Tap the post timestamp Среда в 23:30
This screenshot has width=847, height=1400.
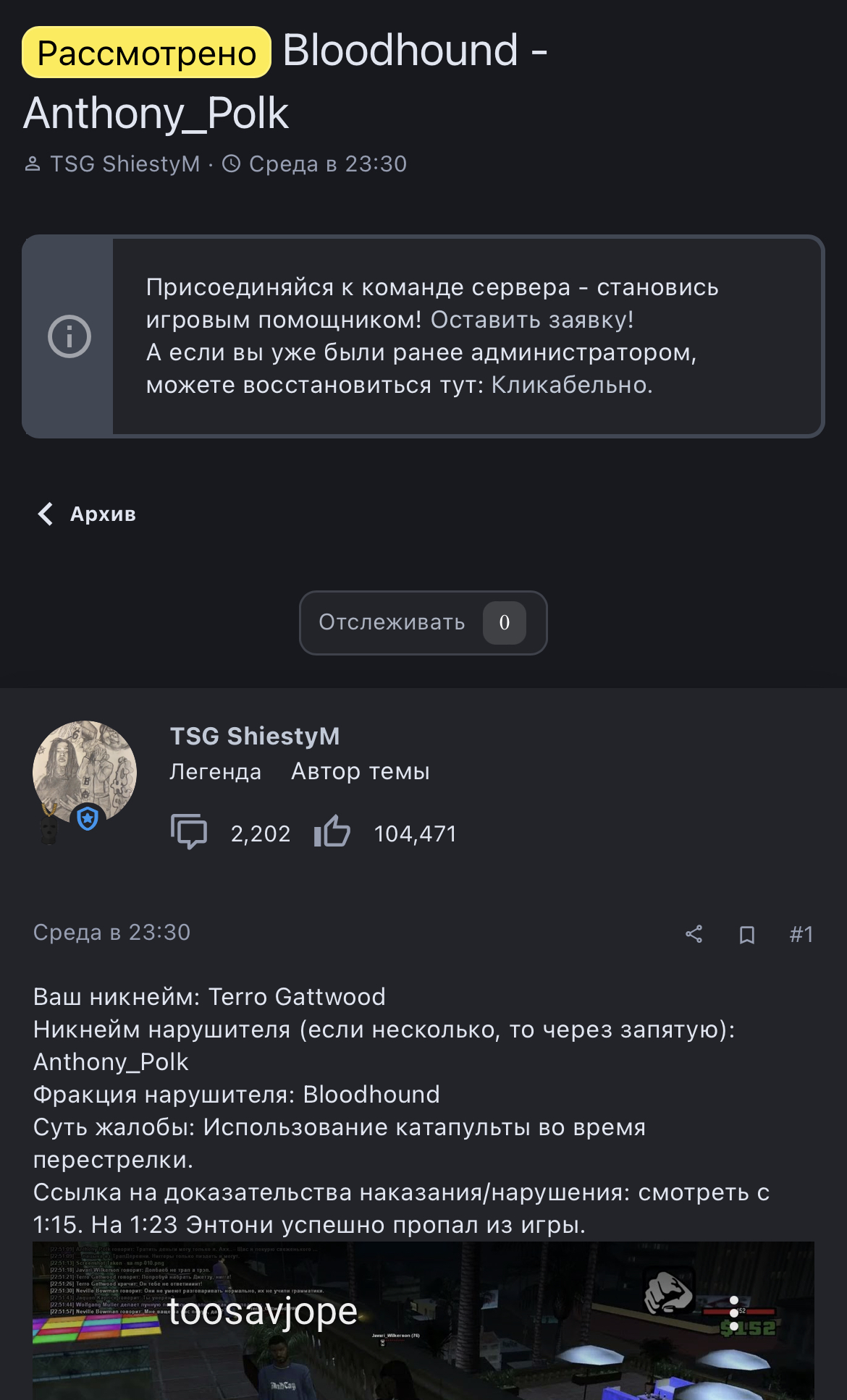click(x=111, y=933)
